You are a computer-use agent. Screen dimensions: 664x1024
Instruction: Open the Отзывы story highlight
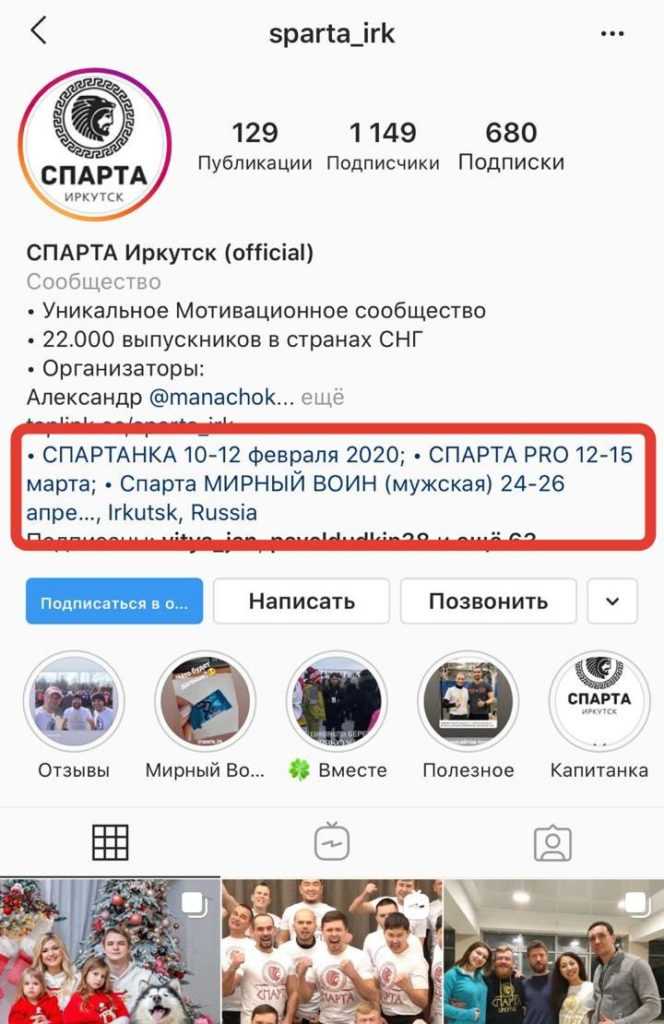74,701
